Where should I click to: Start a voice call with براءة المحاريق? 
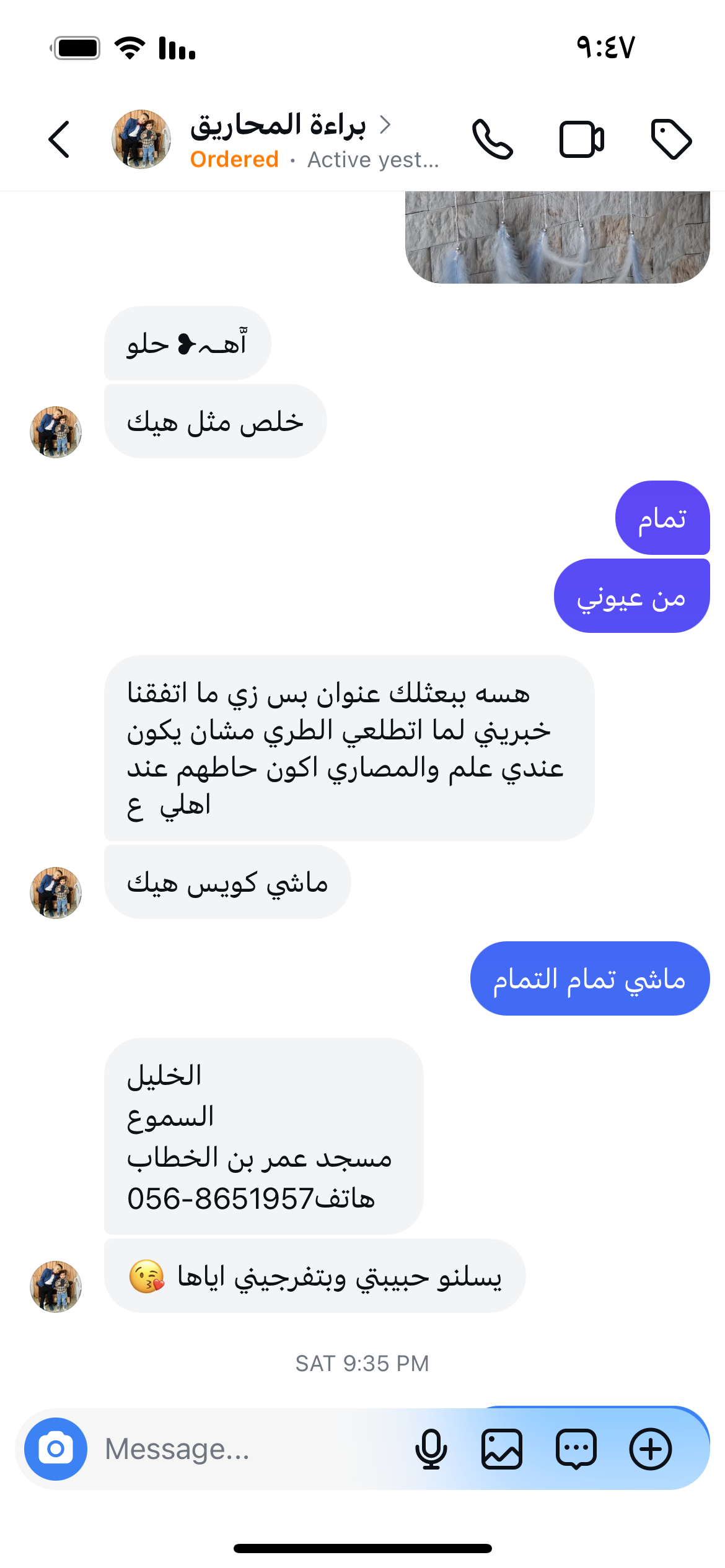[x=493, y=139]
